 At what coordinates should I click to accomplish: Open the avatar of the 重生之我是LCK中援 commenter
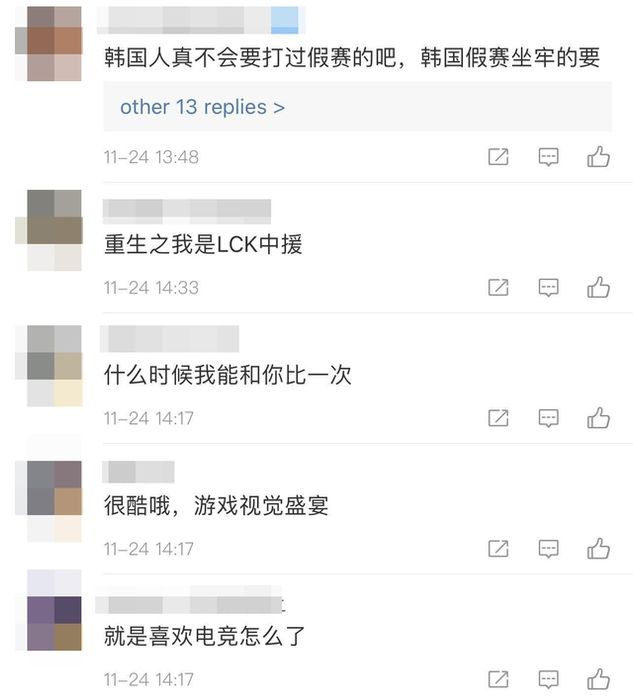54,230
